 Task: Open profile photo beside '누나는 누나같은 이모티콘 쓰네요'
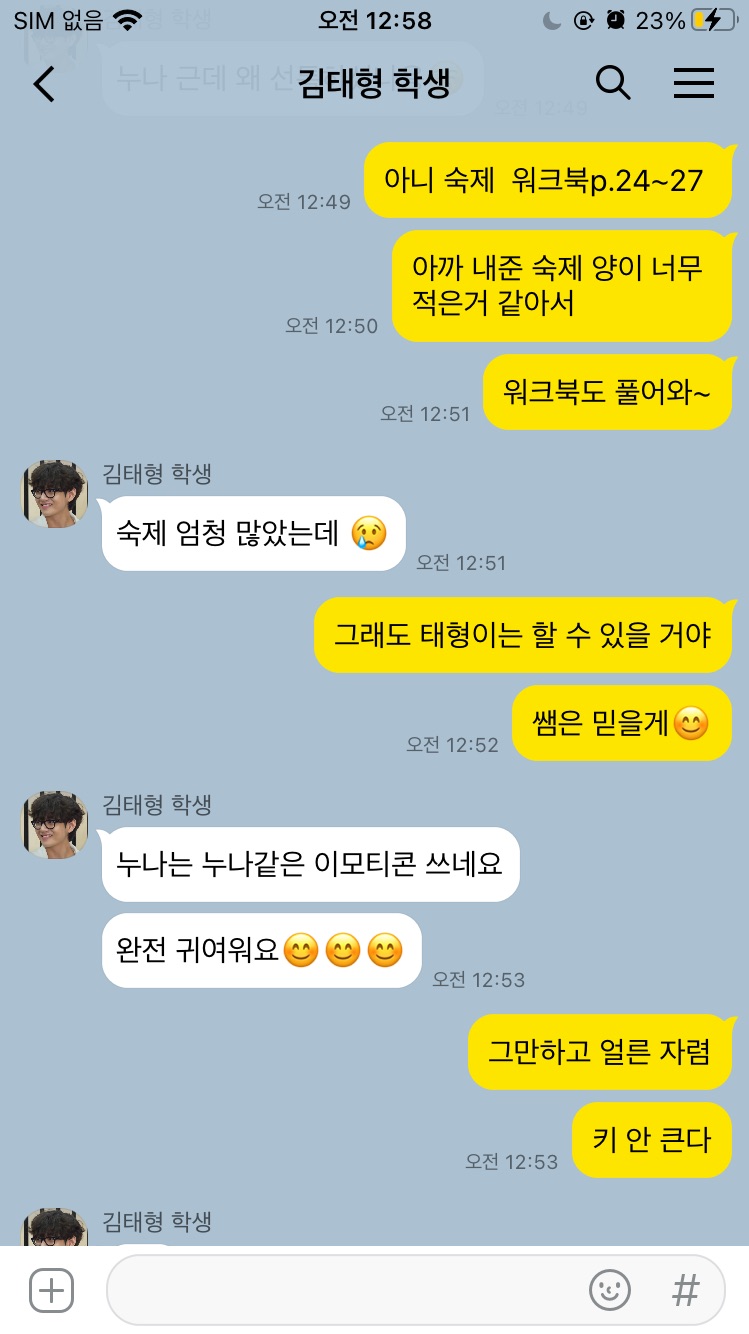(x=55, y=825)
